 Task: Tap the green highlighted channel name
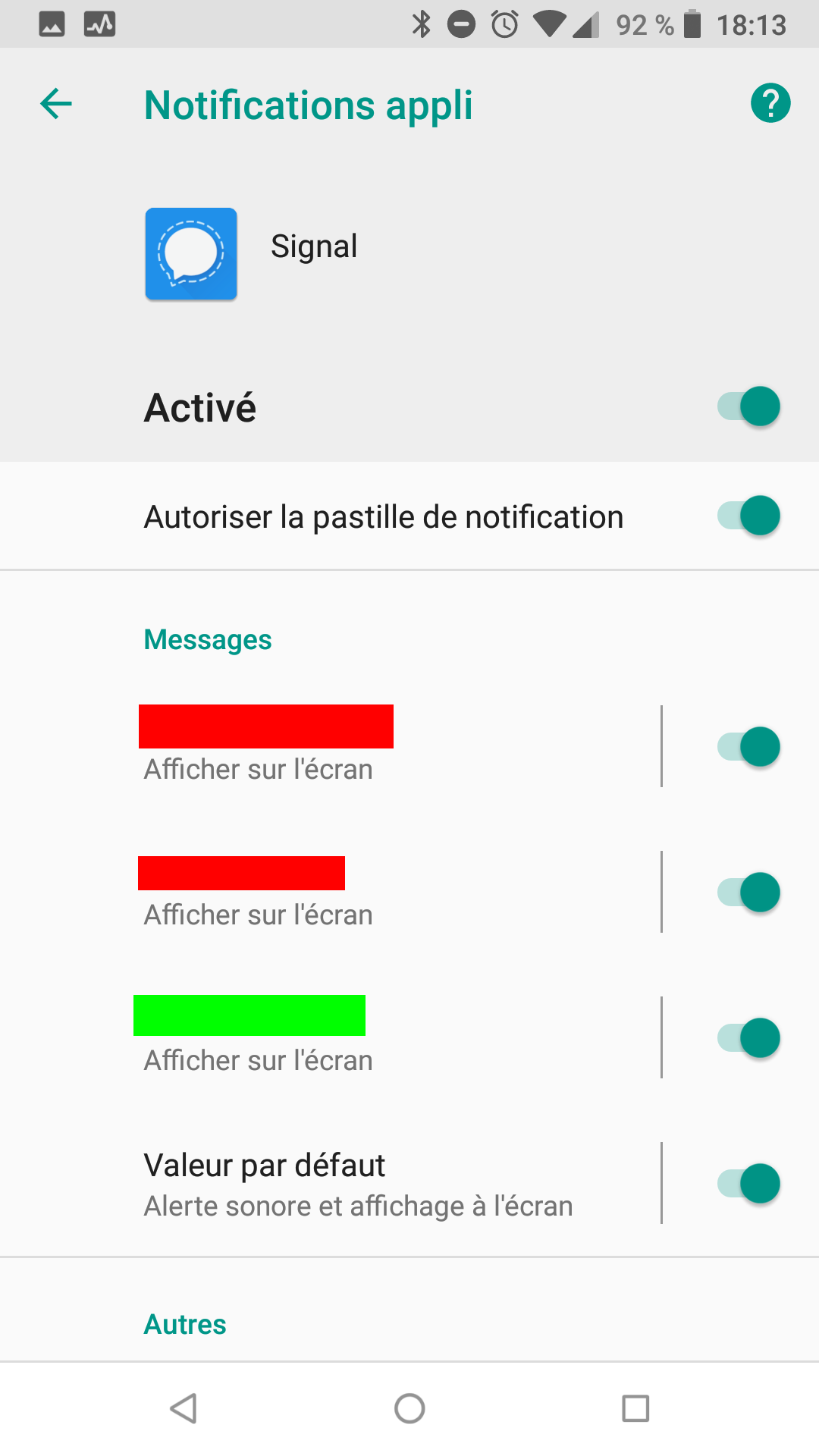249,1015
